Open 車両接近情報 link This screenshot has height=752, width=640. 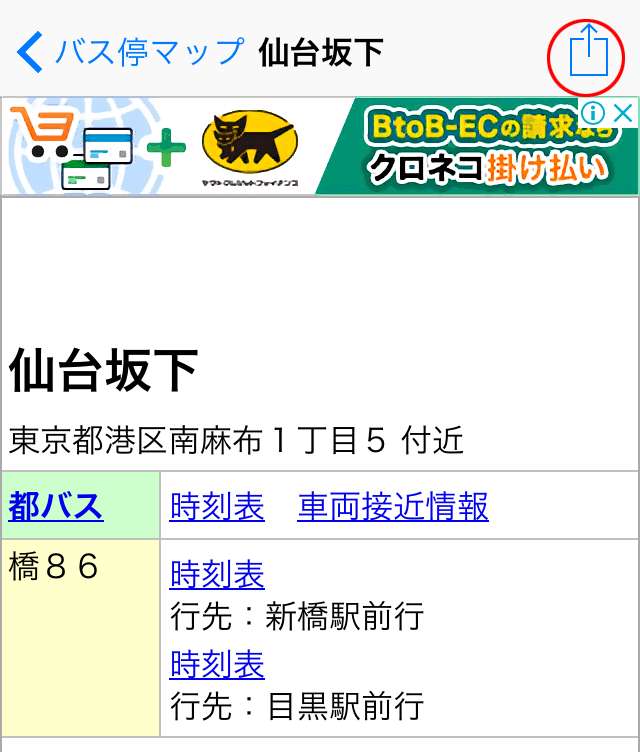point(393,507)
